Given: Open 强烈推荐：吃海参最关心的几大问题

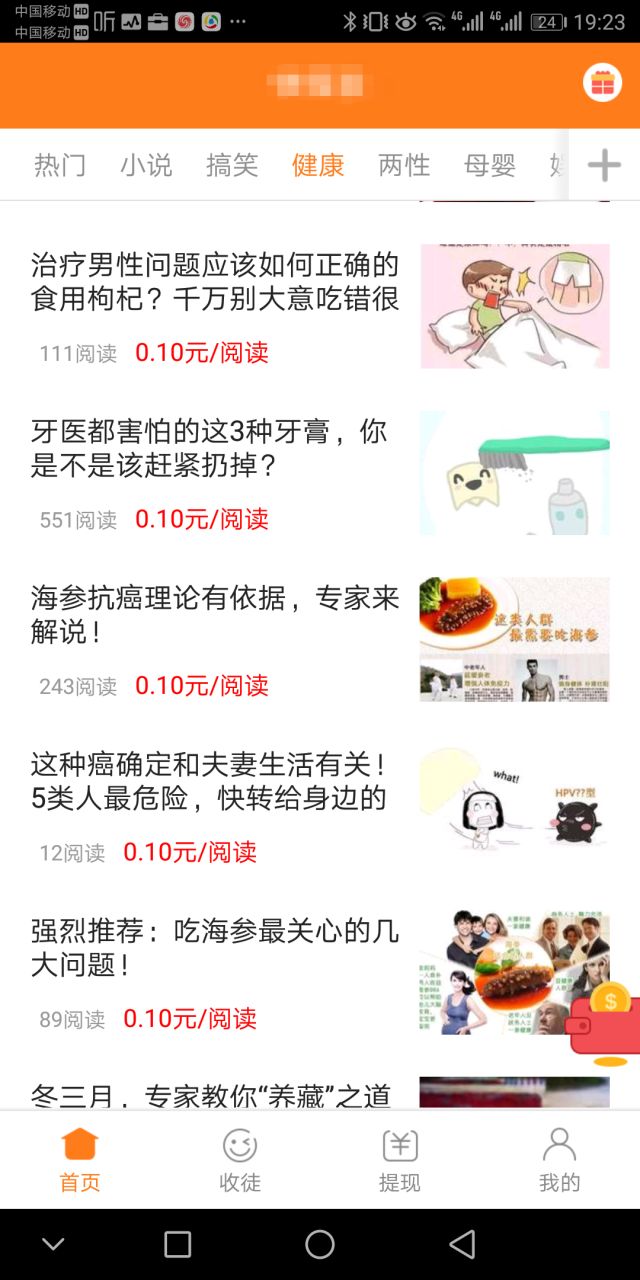Looking at the screenshot, I should click(215, 949).
